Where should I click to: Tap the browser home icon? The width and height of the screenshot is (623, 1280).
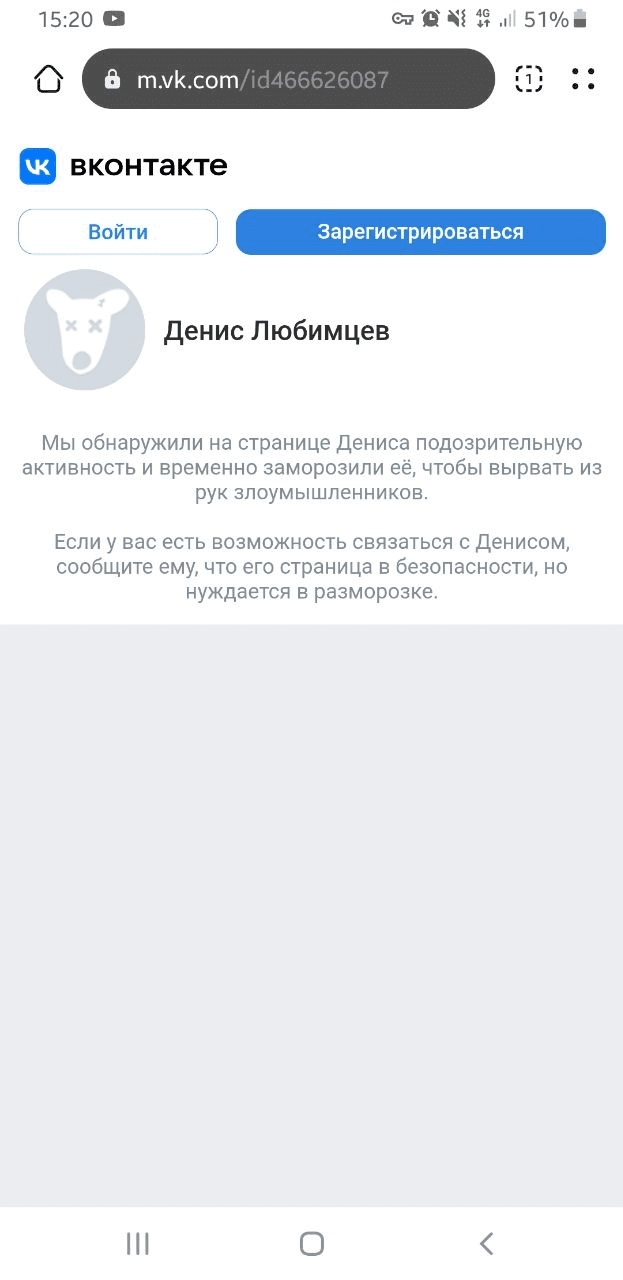[x=49, y=79]
